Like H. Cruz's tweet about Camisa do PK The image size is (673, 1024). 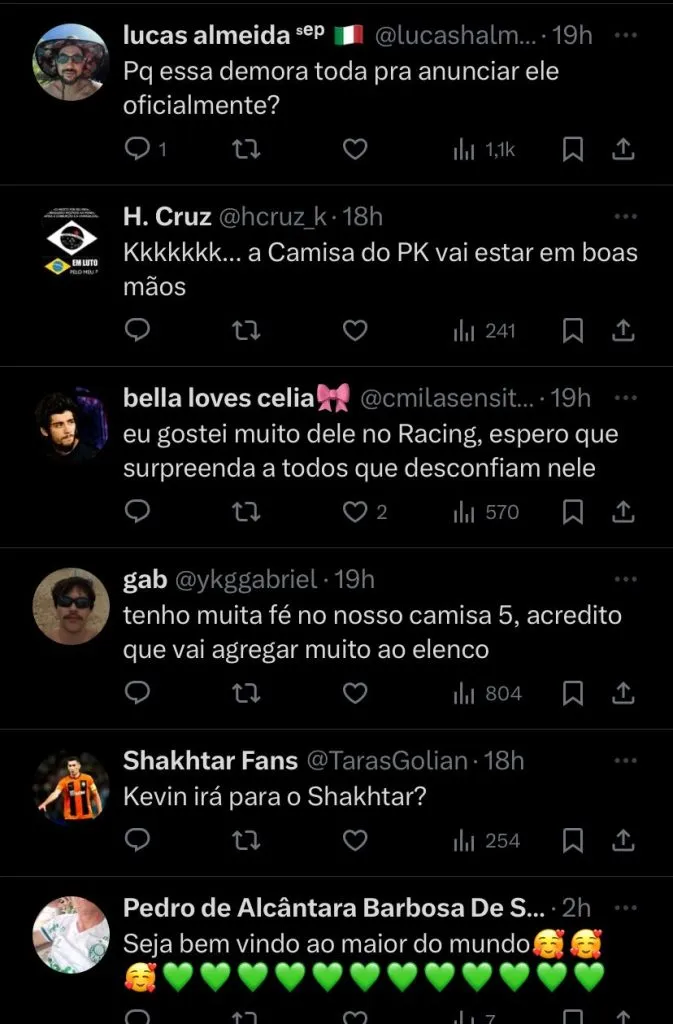tap(355, 330)
